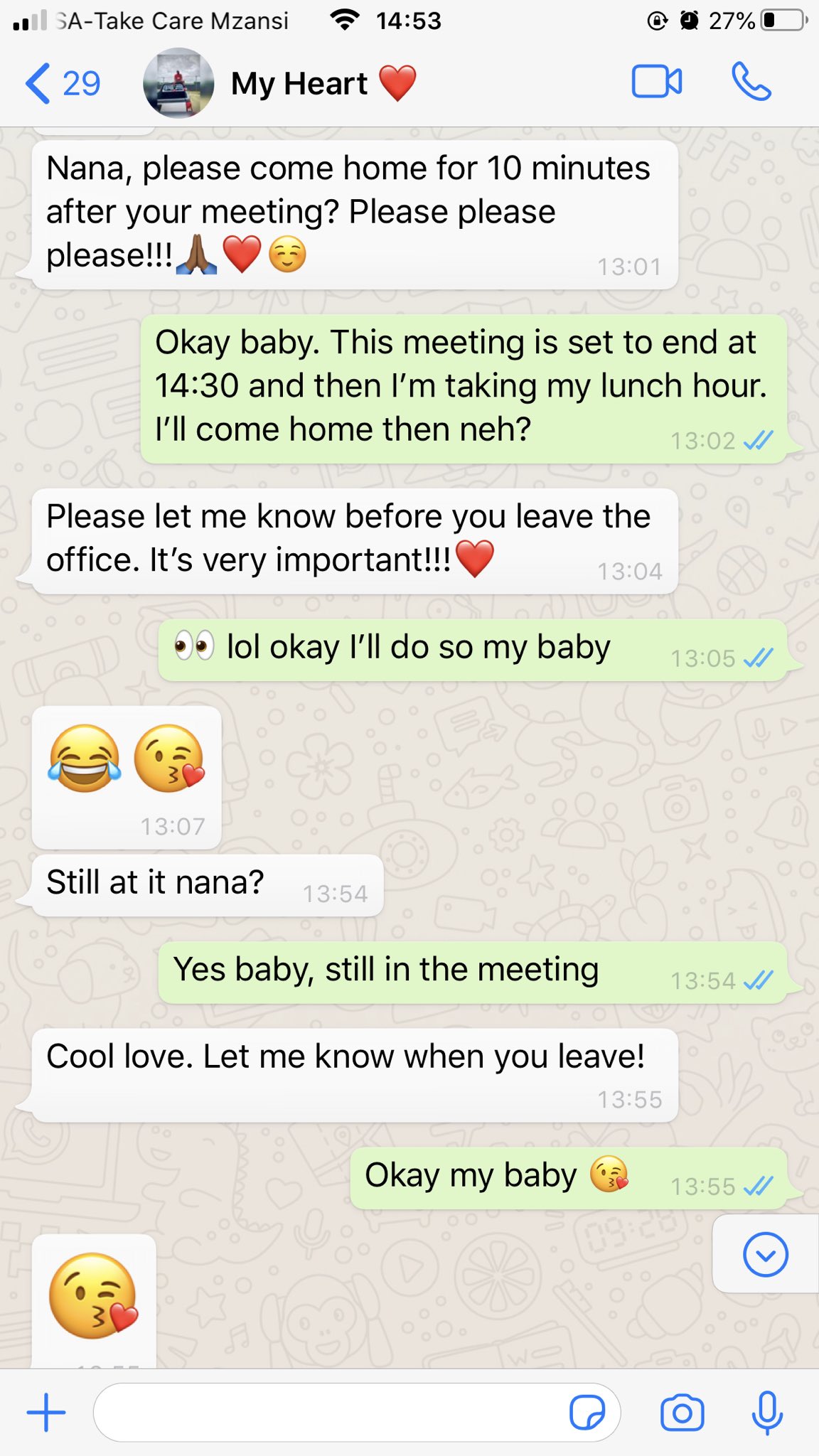Start a video call with My Heart
Screen dimensions: 819x1456
(656, 82)
